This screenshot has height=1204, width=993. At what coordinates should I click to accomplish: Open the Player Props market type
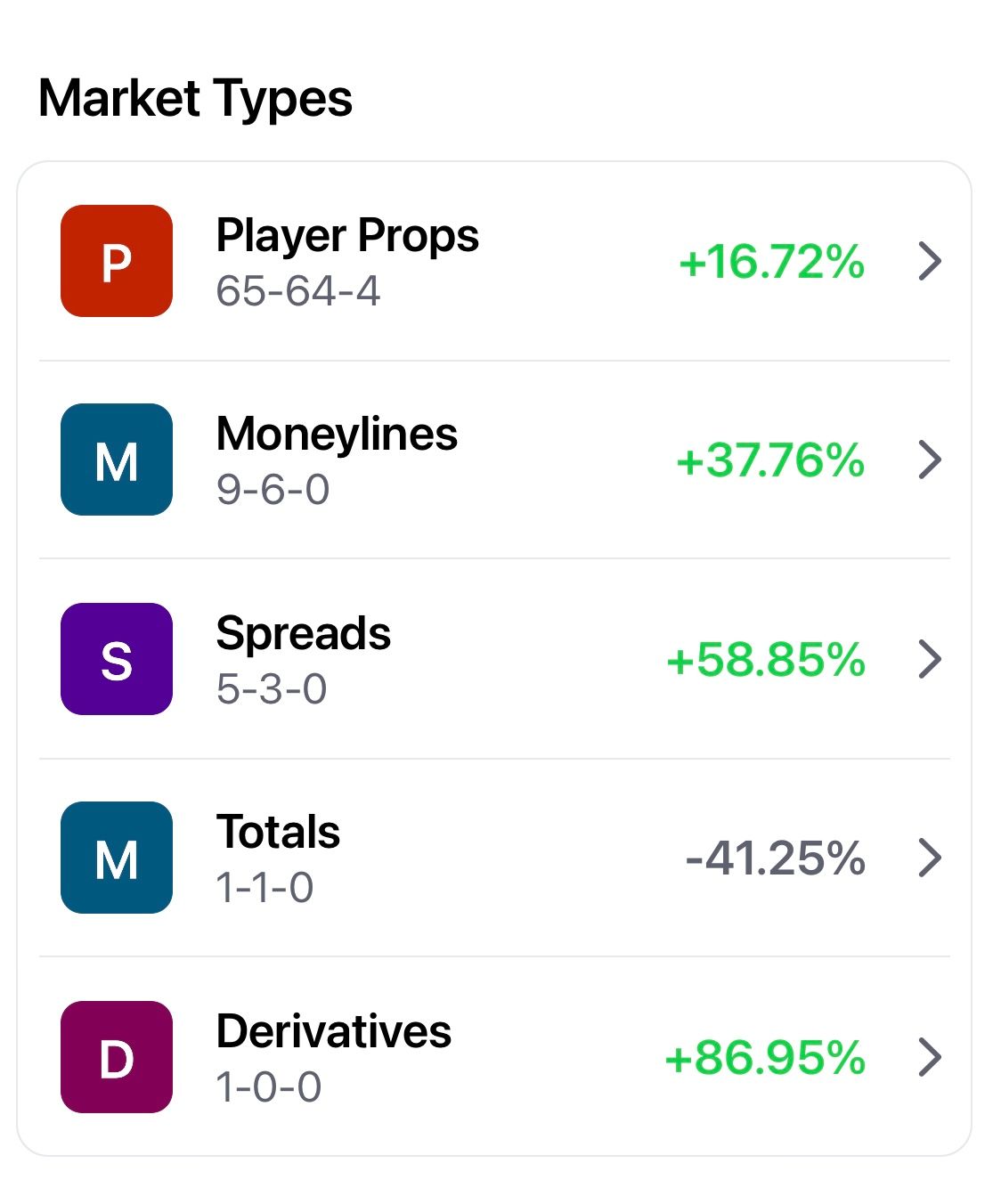click(x=493, y=262)
